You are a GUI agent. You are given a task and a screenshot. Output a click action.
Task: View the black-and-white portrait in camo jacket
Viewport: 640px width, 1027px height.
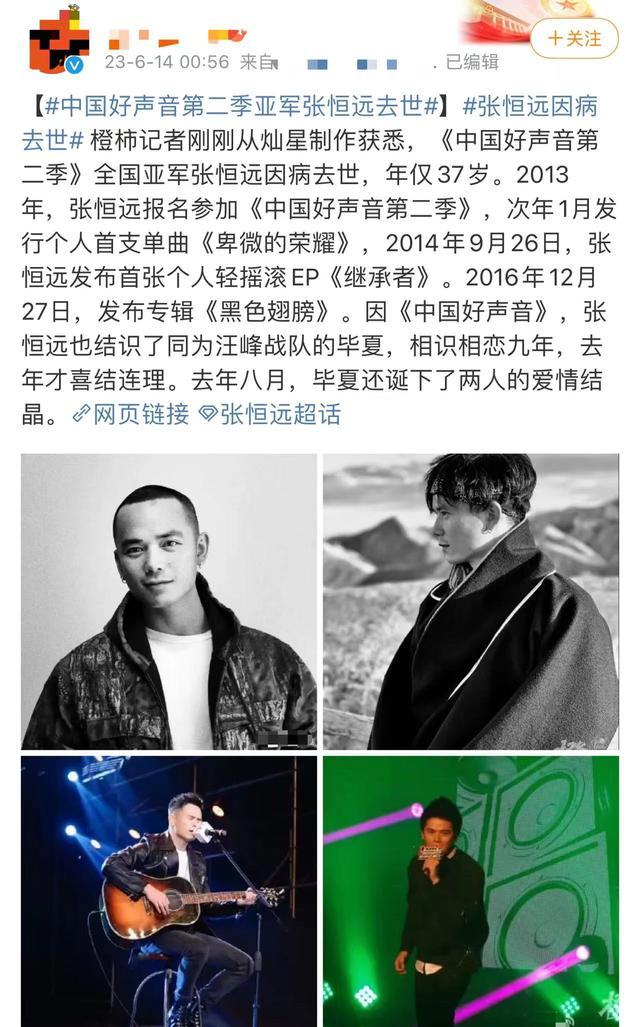pos(169,601)
